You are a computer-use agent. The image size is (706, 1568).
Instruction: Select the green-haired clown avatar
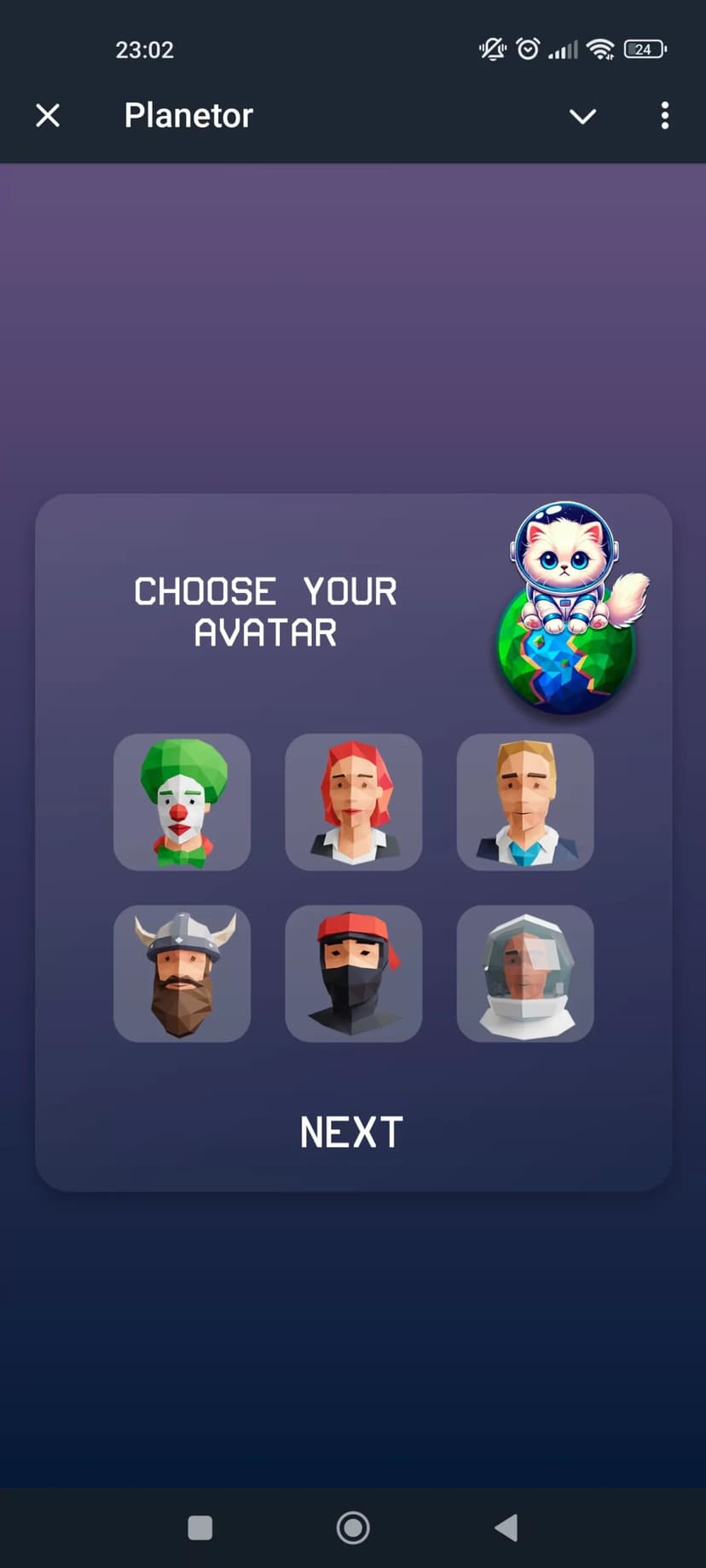[182, 802]
